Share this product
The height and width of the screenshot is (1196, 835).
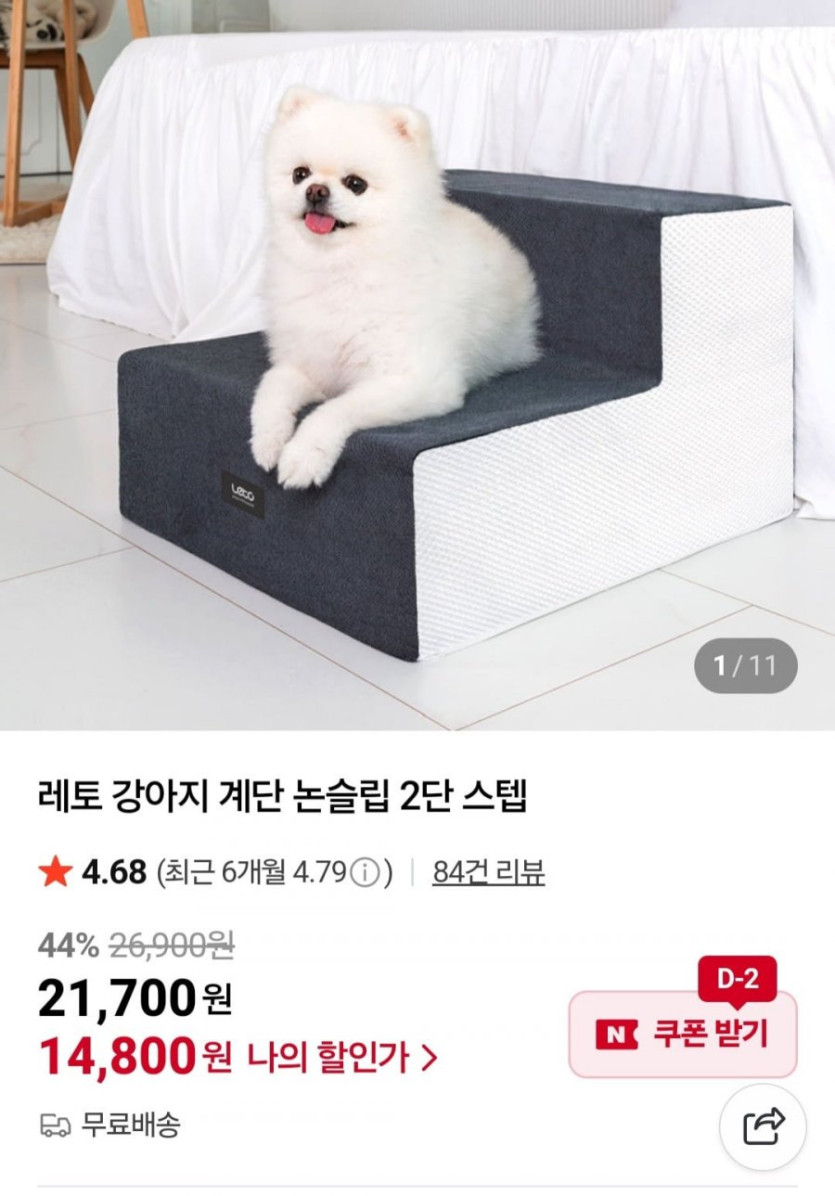pyautogui.click(x=763, y=1126)
